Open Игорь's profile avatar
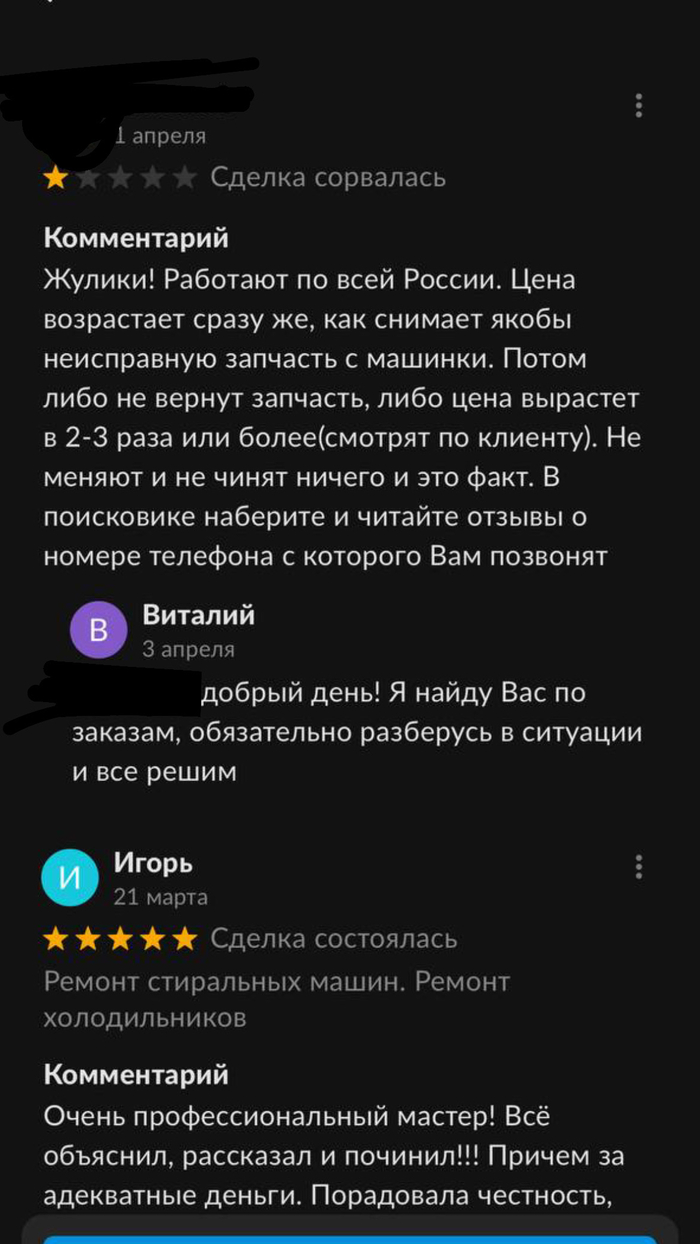Image resolution: width=700 pixels, height=1244 pixels. click(x=70, y=877)
